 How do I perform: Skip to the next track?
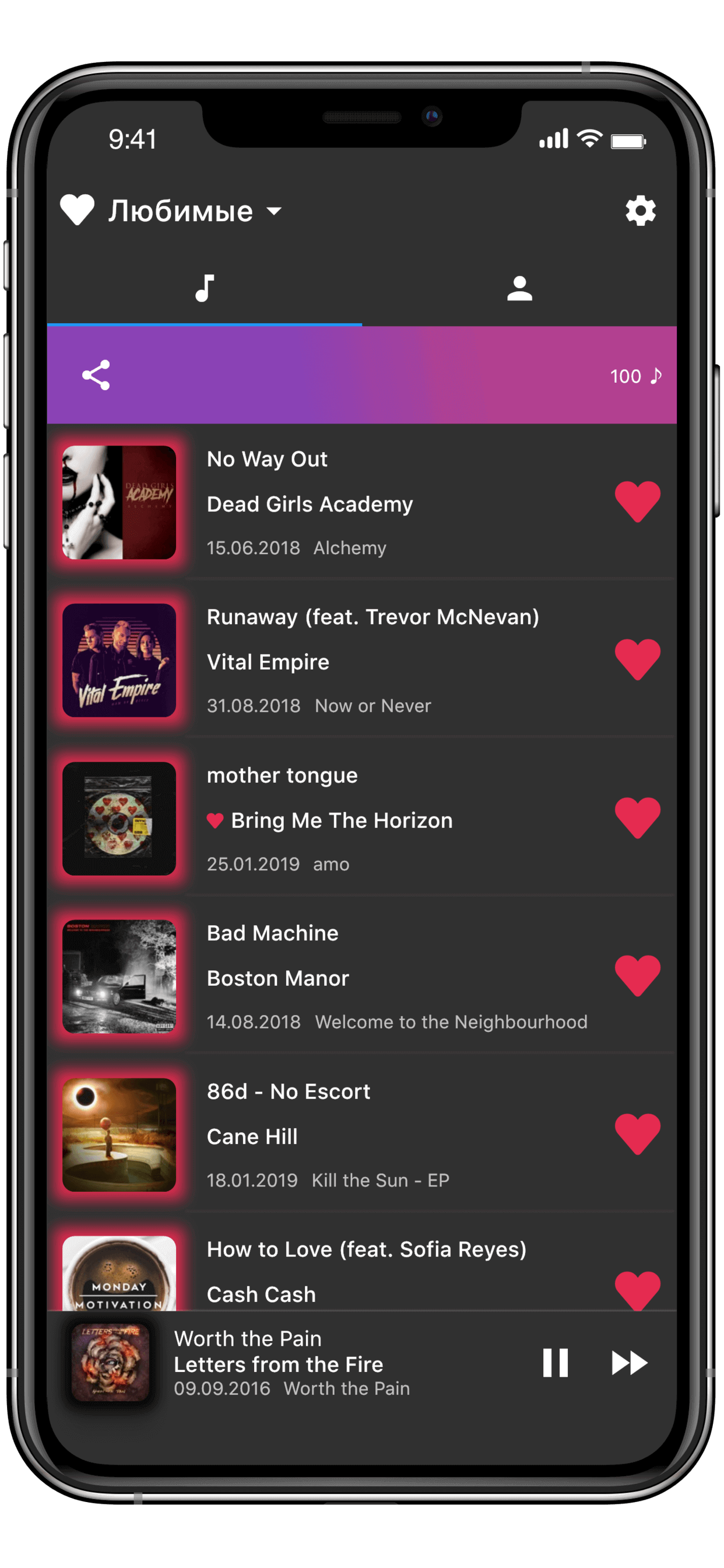click(x=629, y=1362)
